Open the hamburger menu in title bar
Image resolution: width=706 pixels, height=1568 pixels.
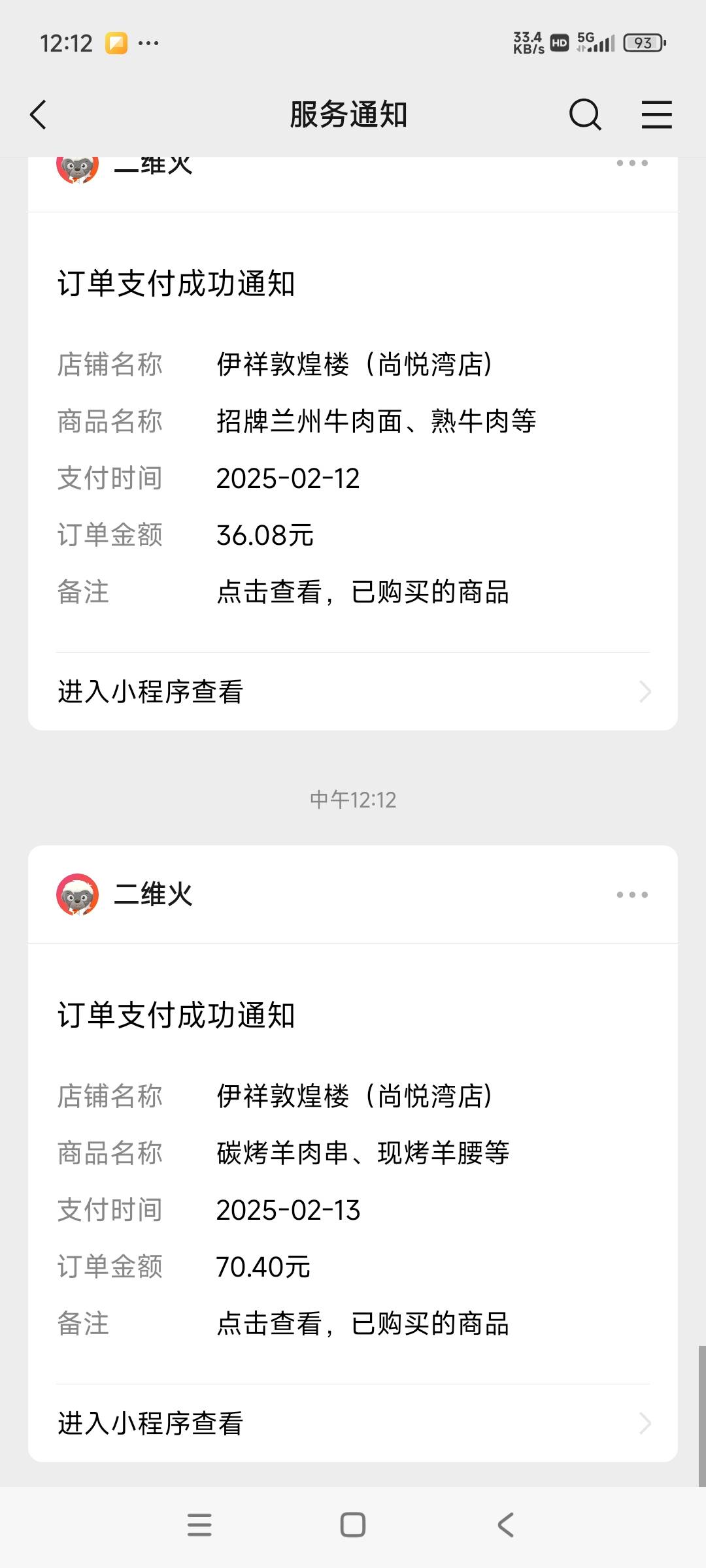coord(656,115)
